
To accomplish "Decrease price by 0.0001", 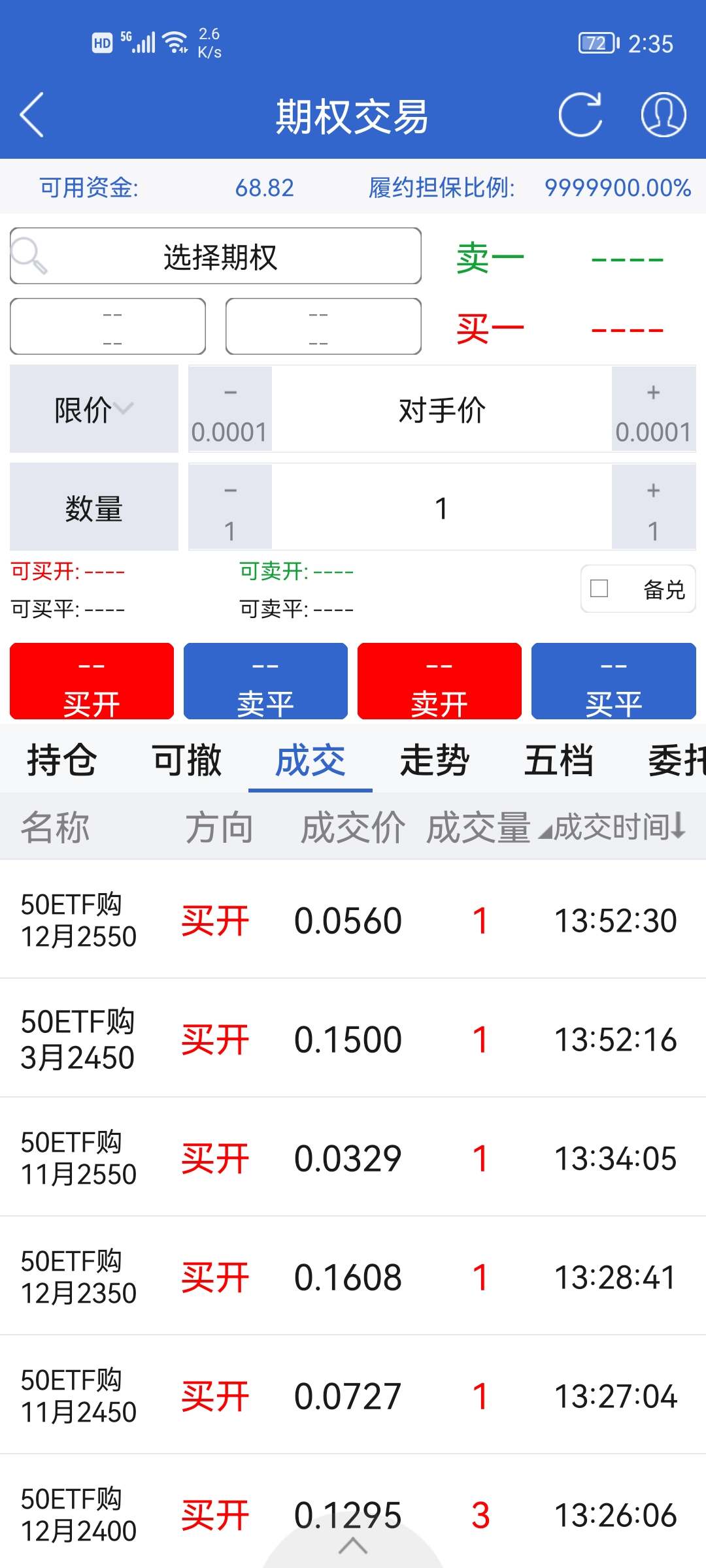I will pos(230,410).
